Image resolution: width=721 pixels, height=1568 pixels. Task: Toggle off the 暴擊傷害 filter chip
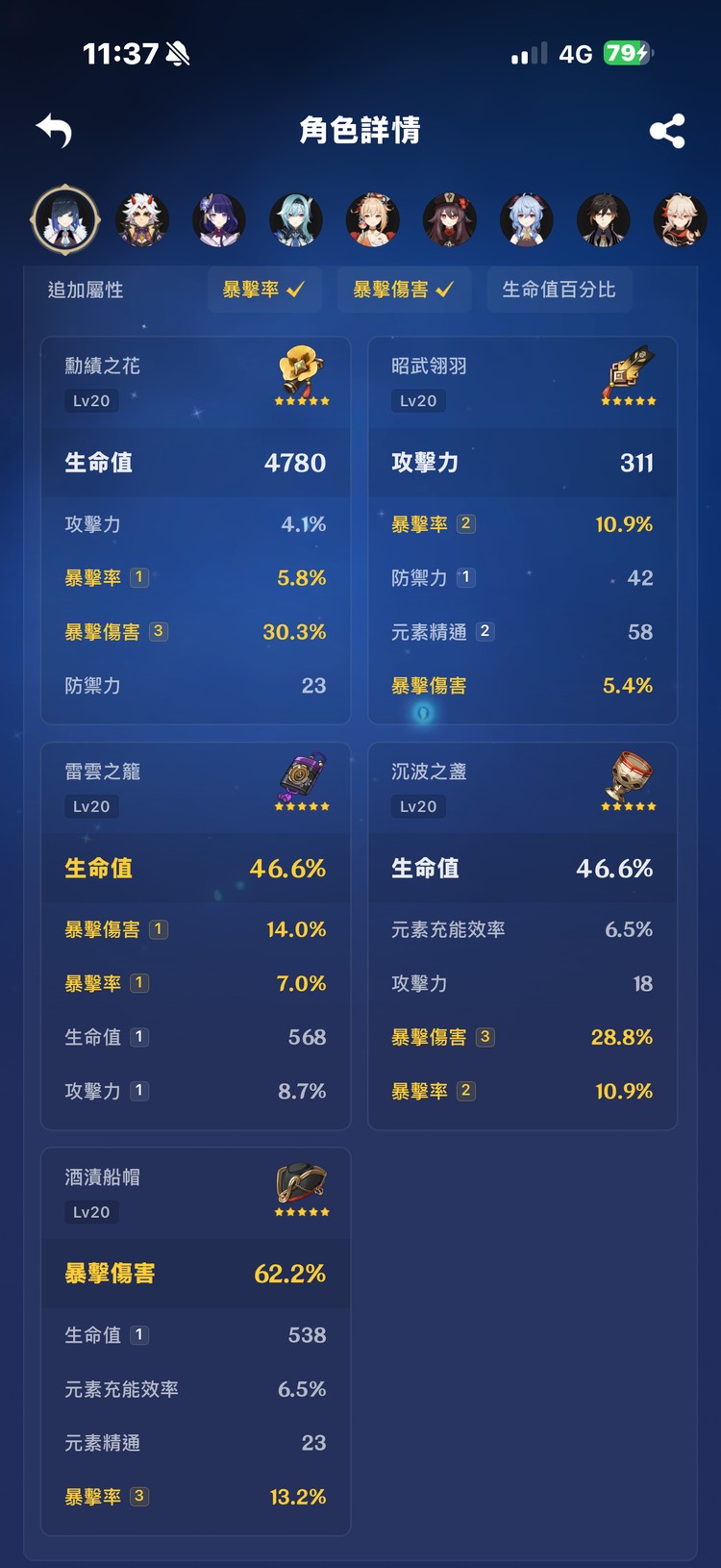coord(405,290)
